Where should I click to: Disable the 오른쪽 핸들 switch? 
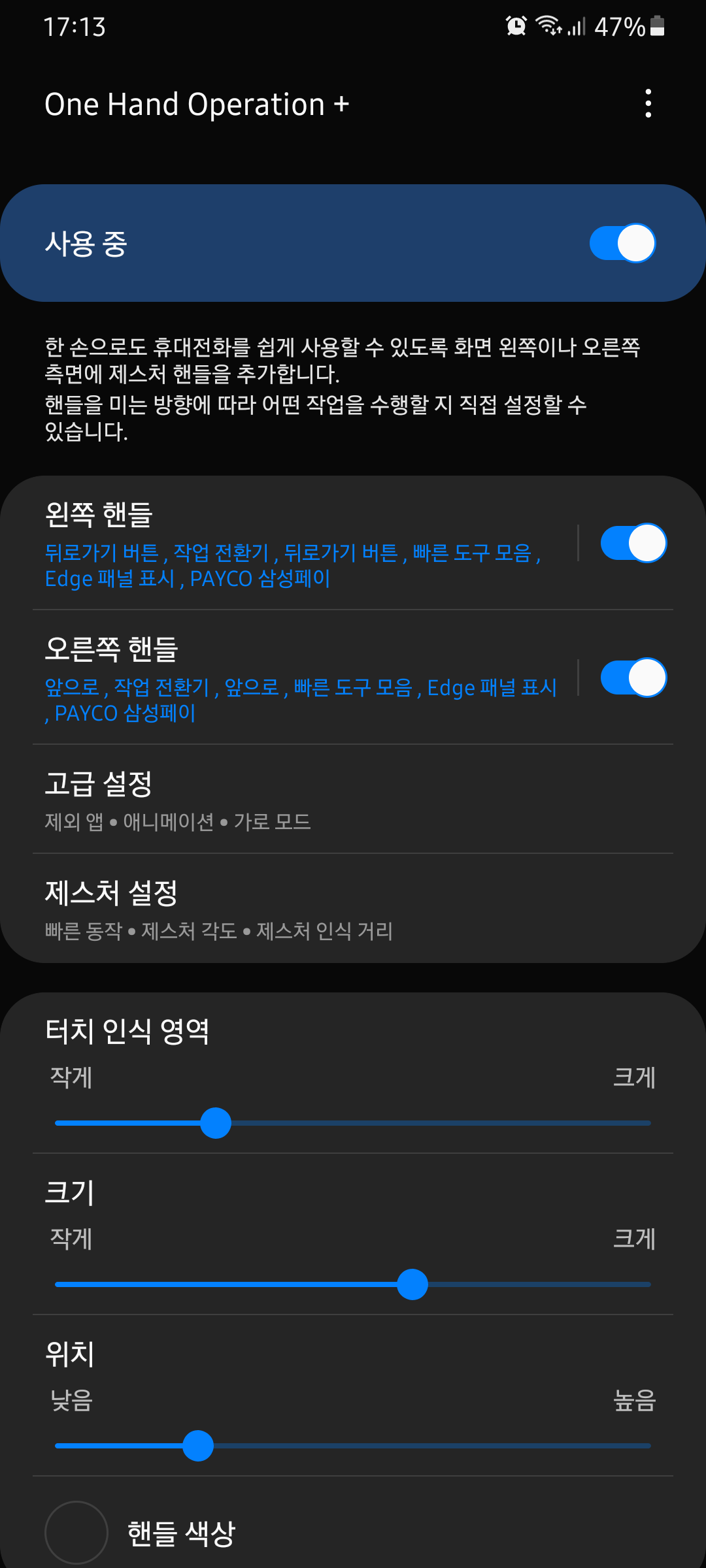pos(633,678)
